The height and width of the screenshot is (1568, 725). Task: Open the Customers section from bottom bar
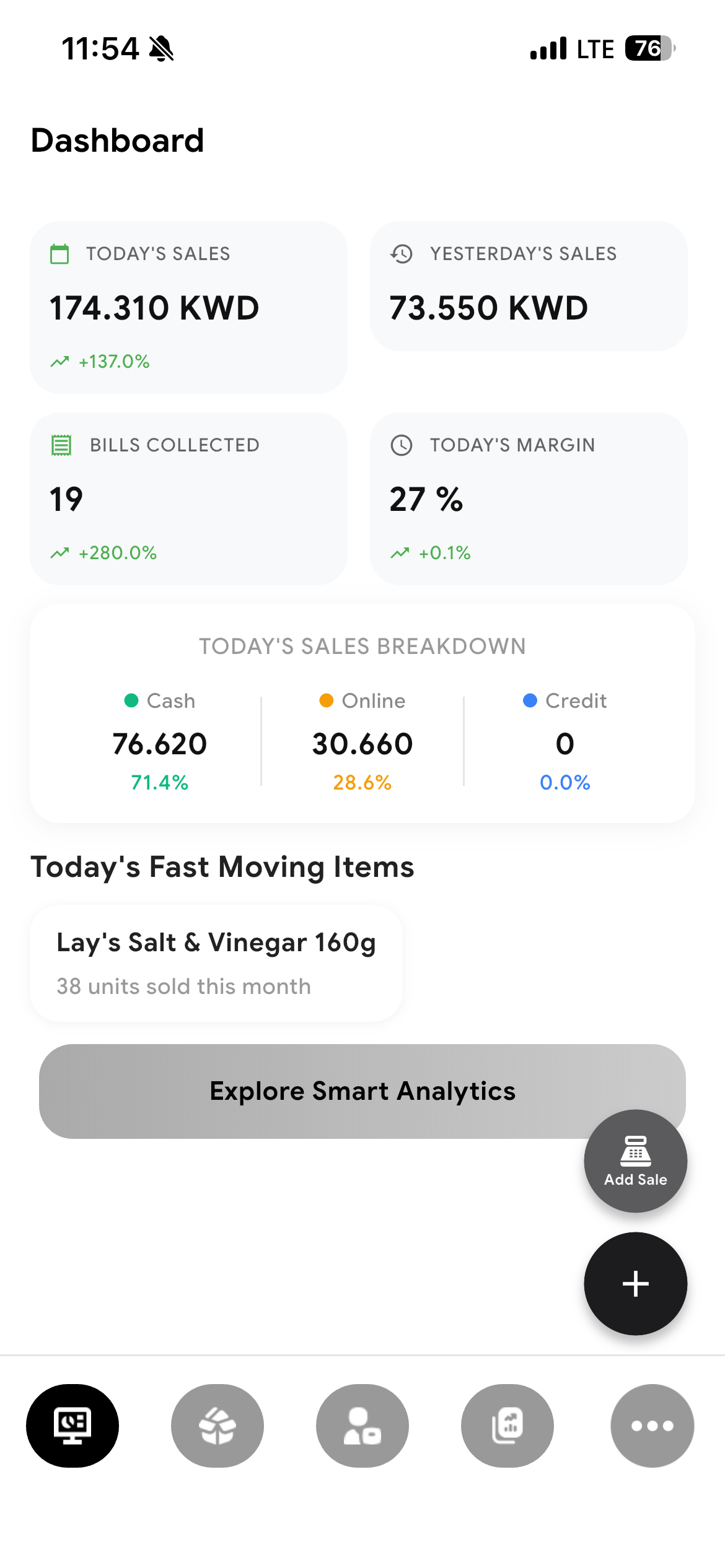pyautogui.click(x=362, y=1426)
